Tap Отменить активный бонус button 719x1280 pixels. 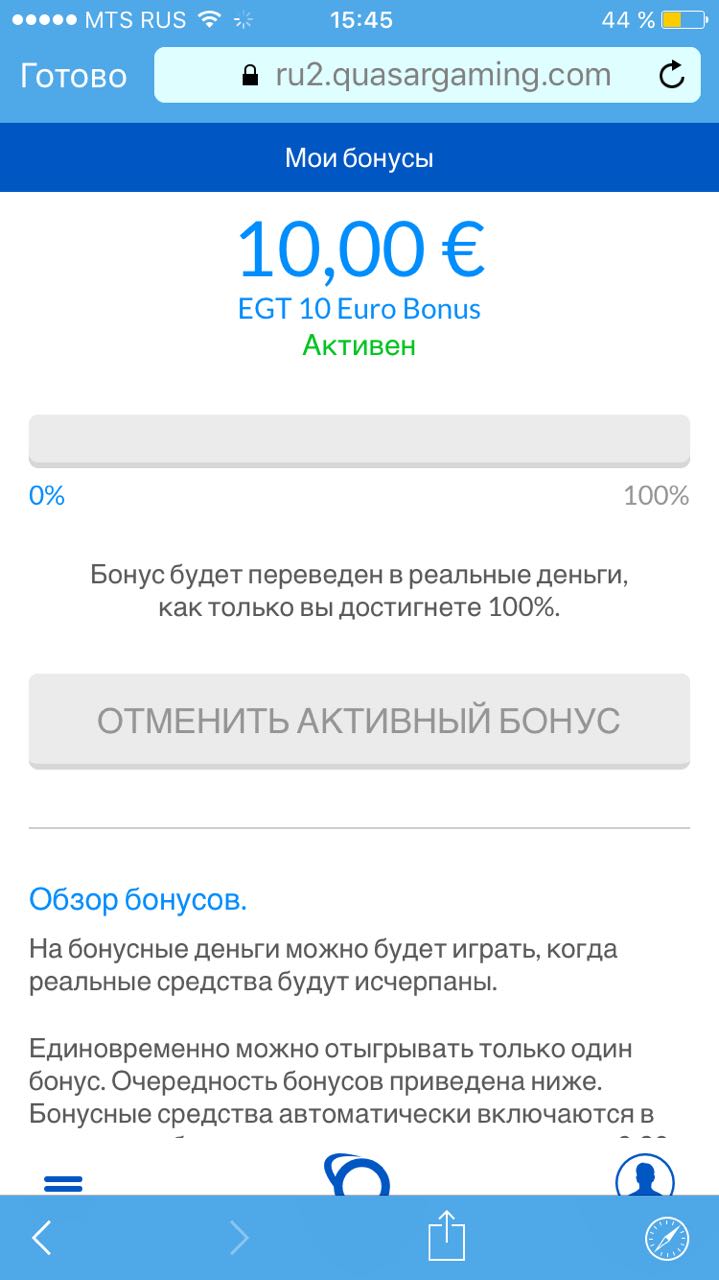[359, 720]
